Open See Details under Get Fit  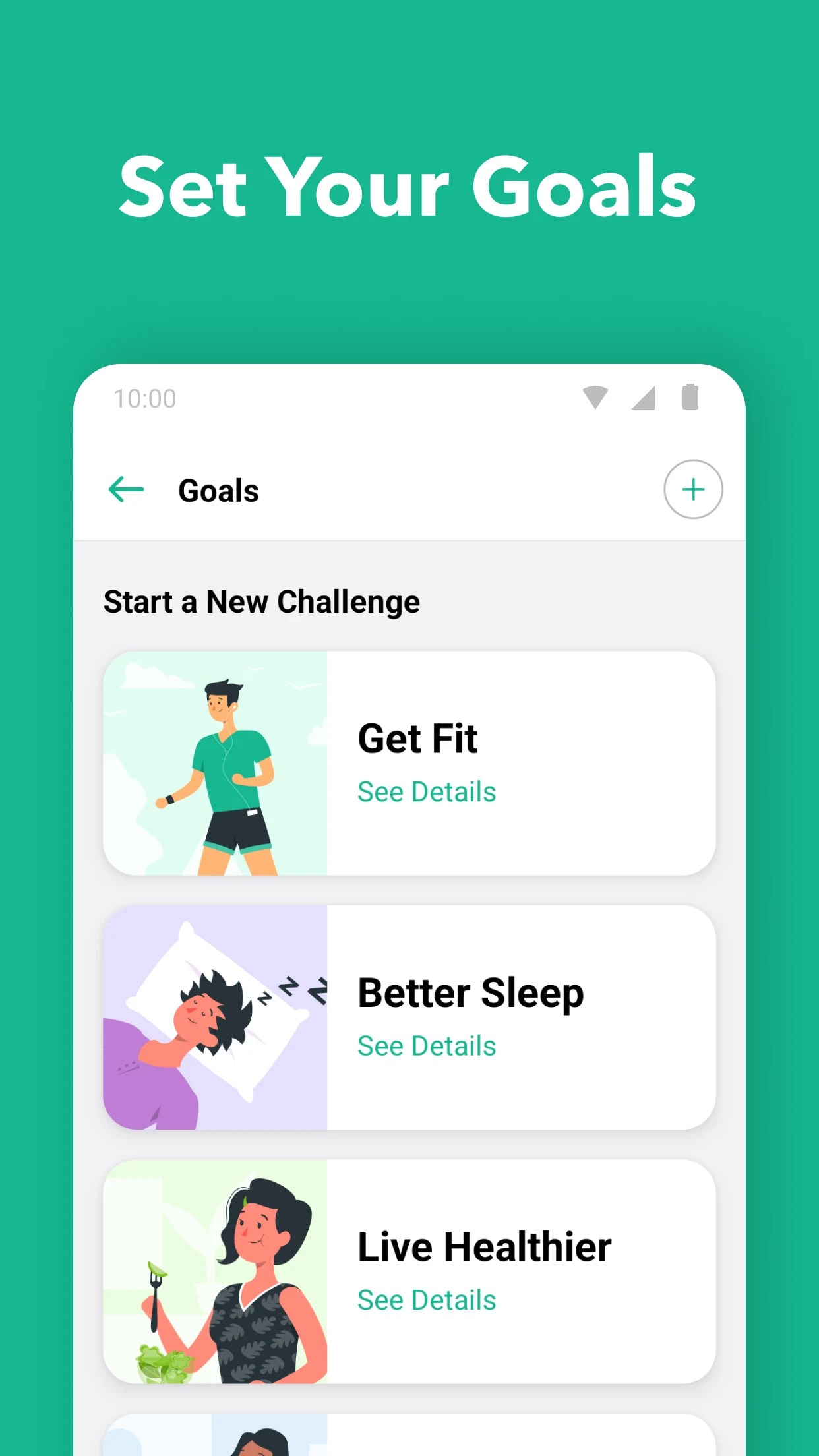[x=427, y=791]
